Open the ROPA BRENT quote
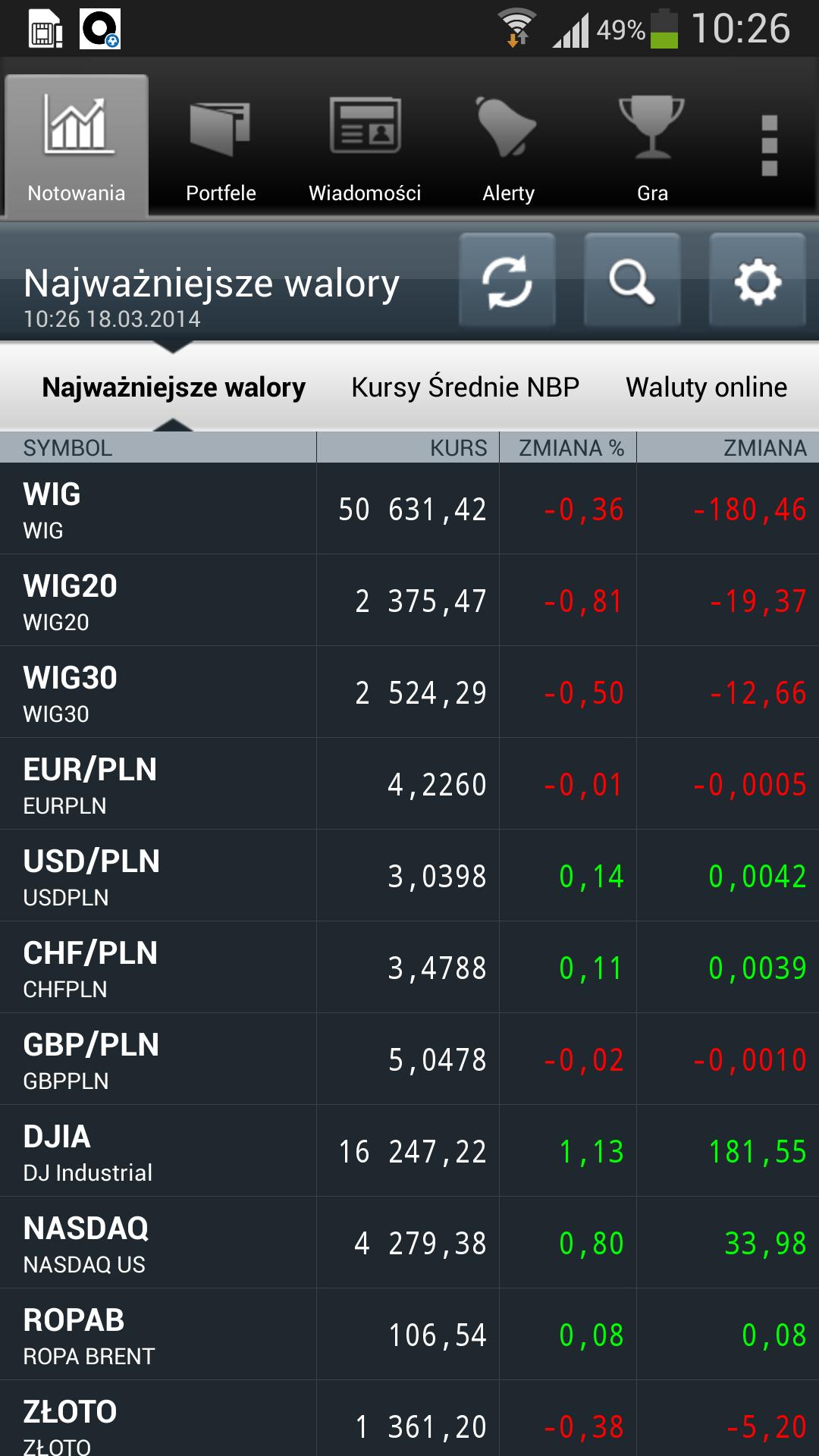The height and width of the screenshot is (1456, 819). (x=409, y=1335)
